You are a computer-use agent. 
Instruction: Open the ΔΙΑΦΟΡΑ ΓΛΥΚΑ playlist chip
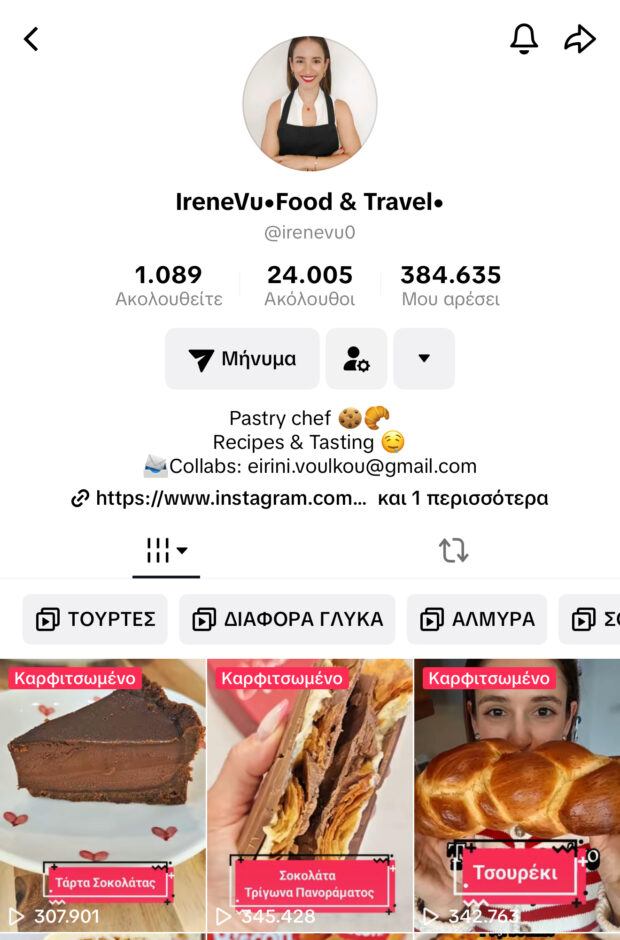(x=287, y=619)
